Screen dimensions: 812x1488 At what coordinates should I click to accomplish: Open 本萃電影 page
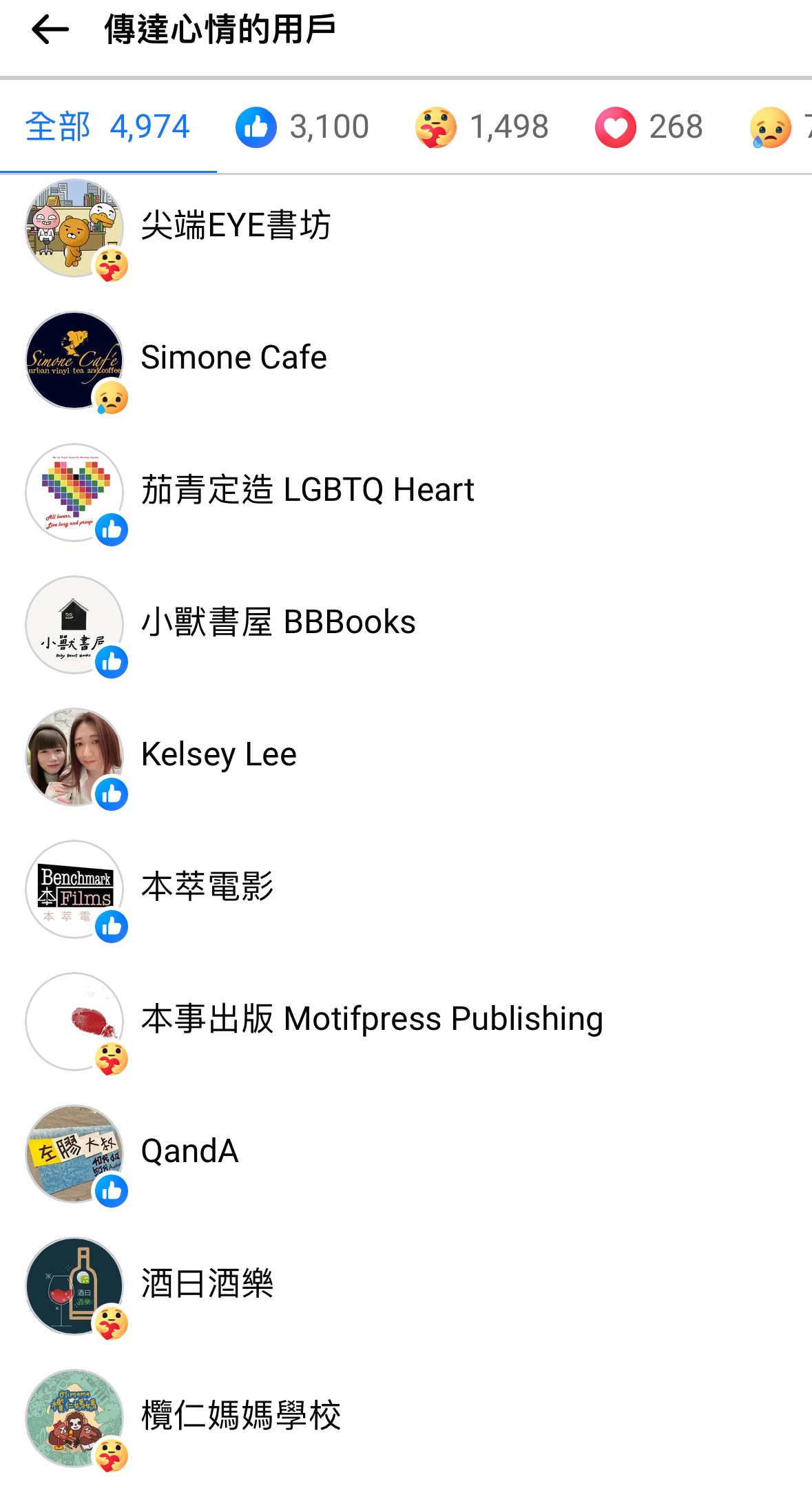tap(207, 887)
